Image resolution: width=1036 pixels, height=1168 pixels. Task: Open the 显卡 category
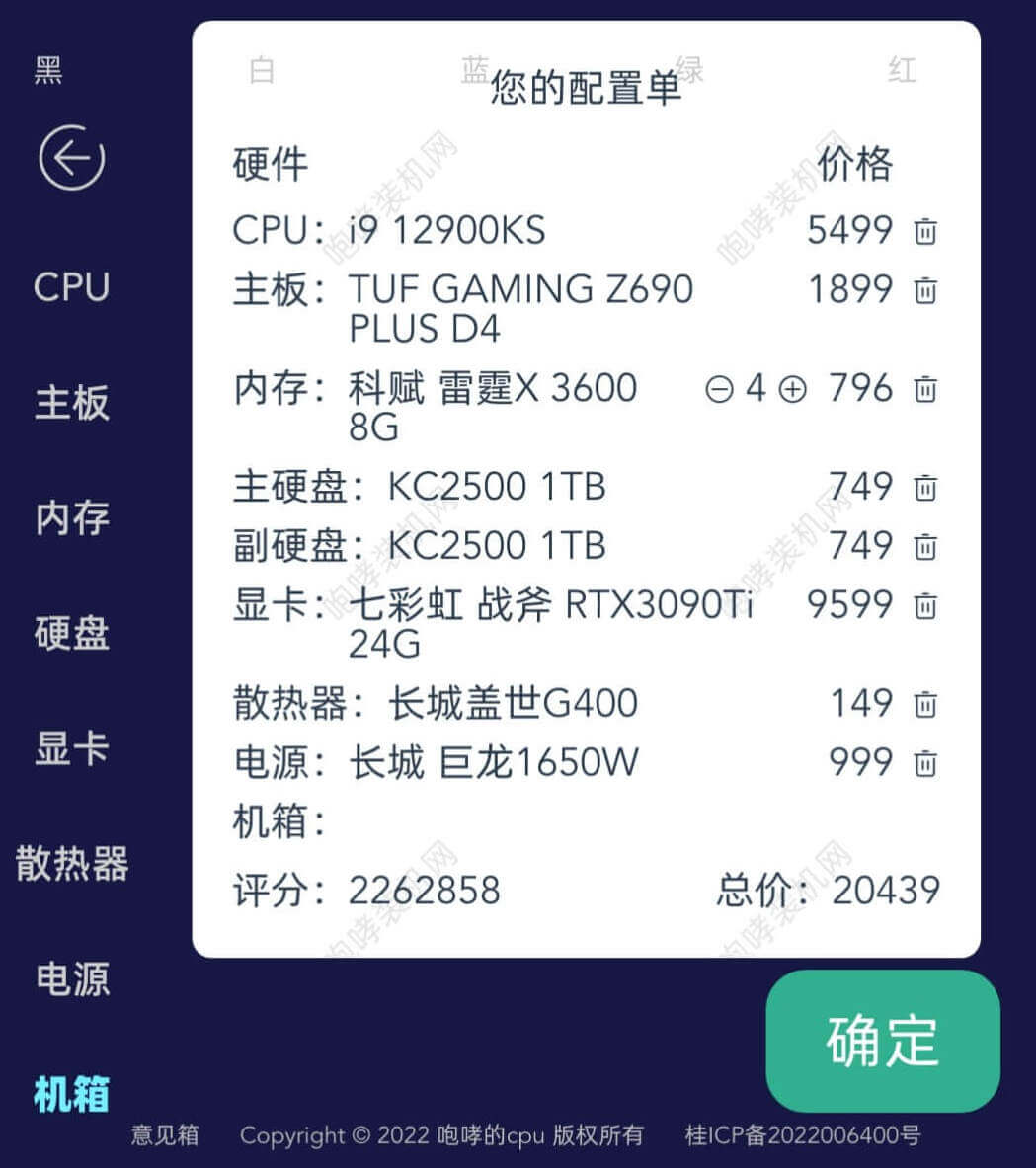coord(71,747)
